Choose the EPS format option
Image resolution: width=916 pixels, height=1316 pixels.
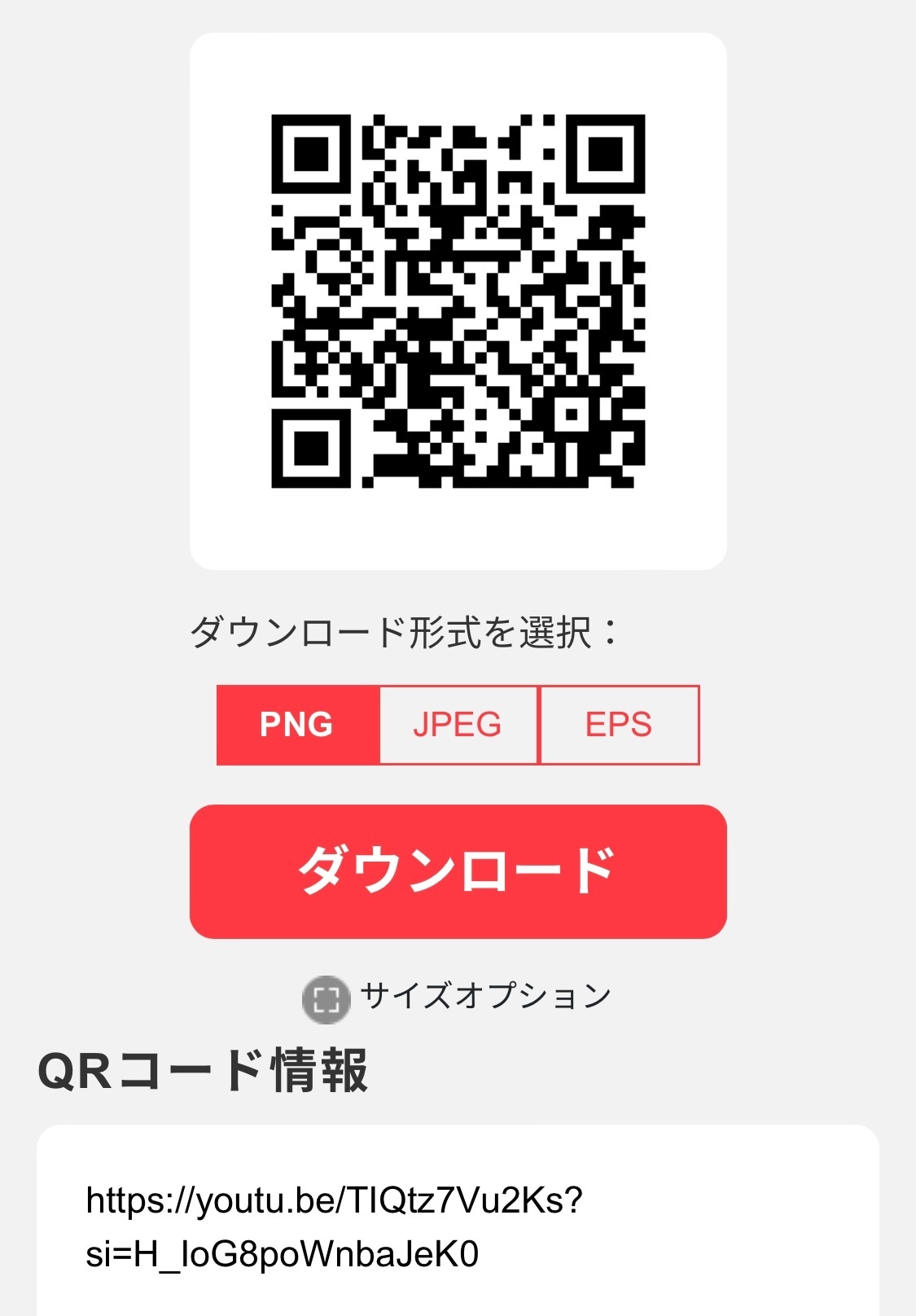(x=619, y=725)
